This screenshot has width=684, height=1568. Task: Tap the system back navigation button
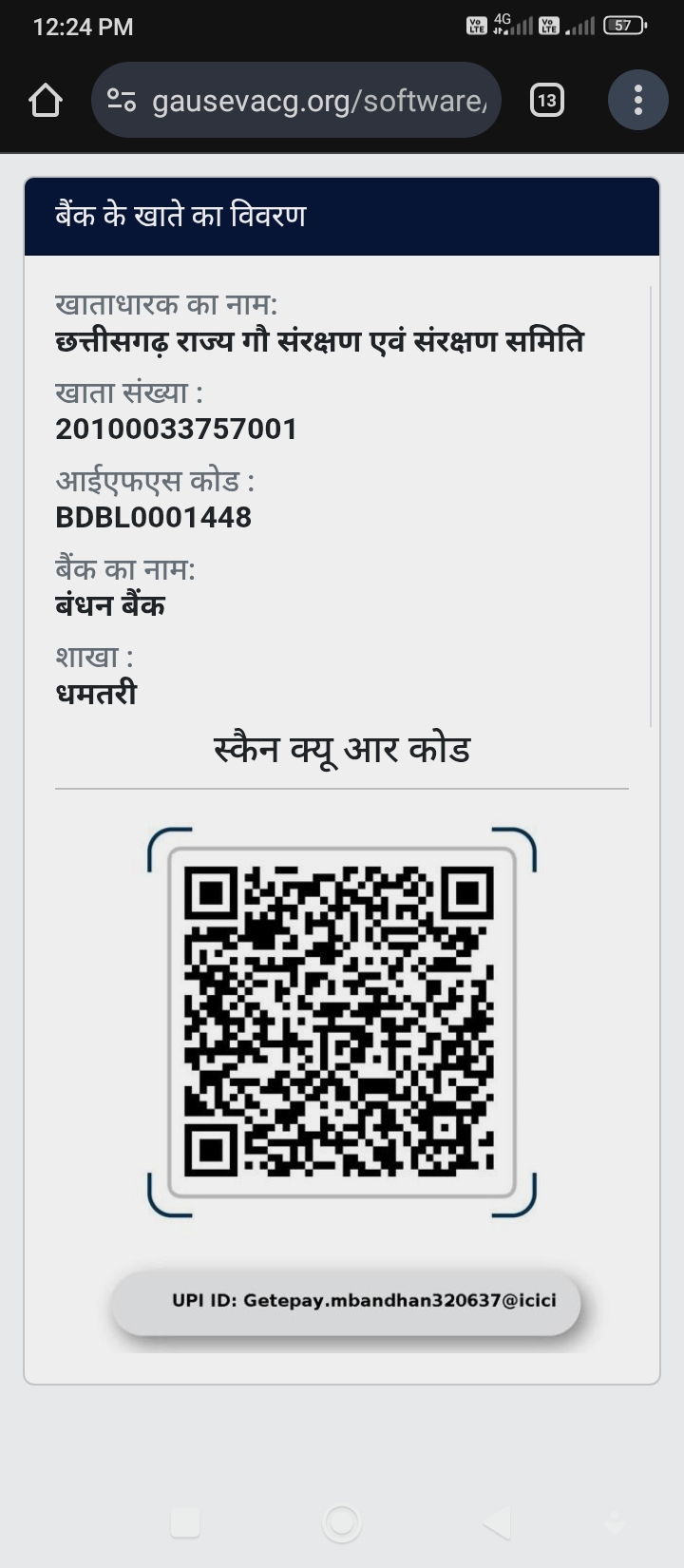(498, 1522)
